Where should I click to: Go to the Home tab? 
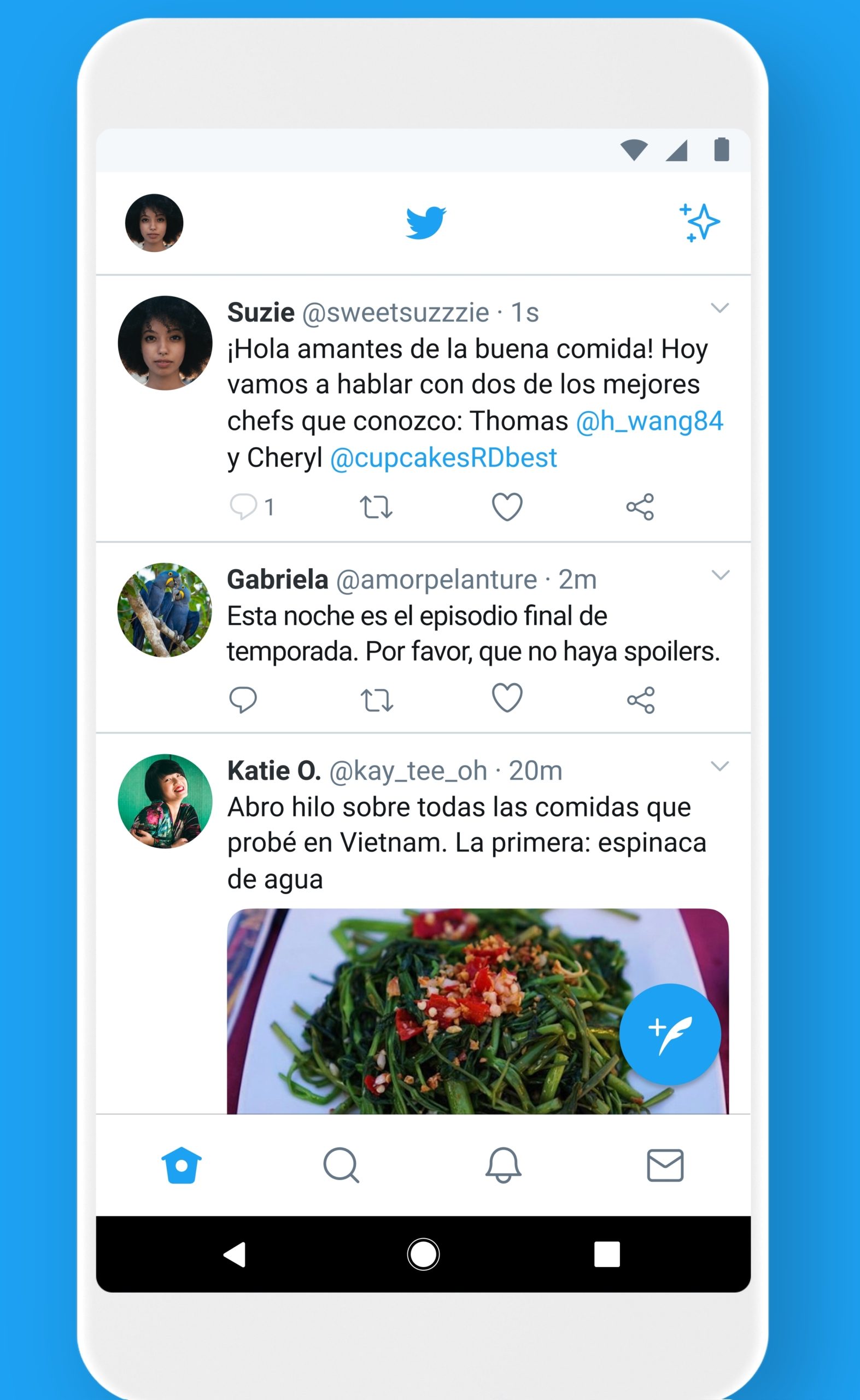point(182,1165)
